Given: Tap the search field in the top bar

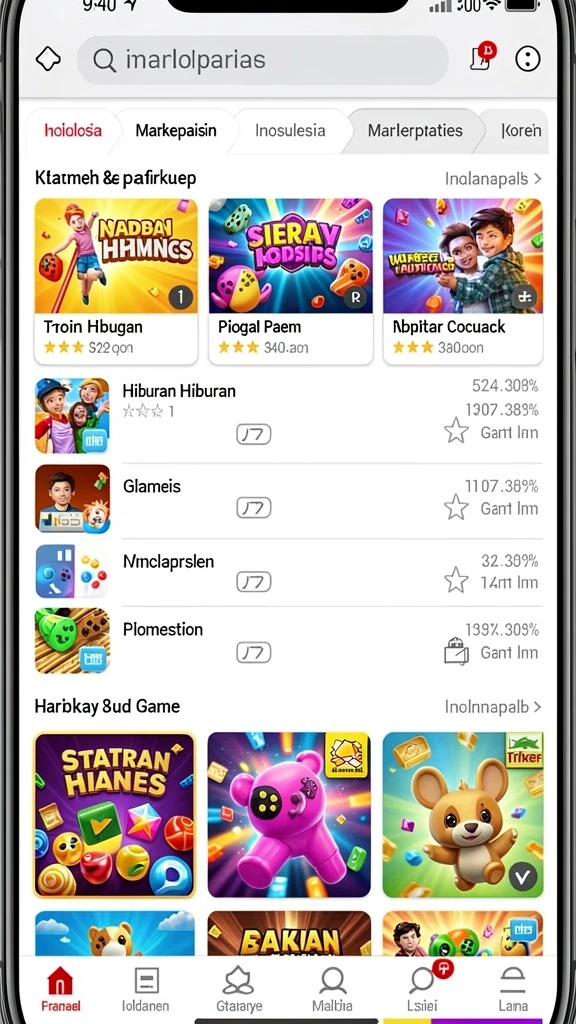Looking at the screenshot, I should coord(263,60).
